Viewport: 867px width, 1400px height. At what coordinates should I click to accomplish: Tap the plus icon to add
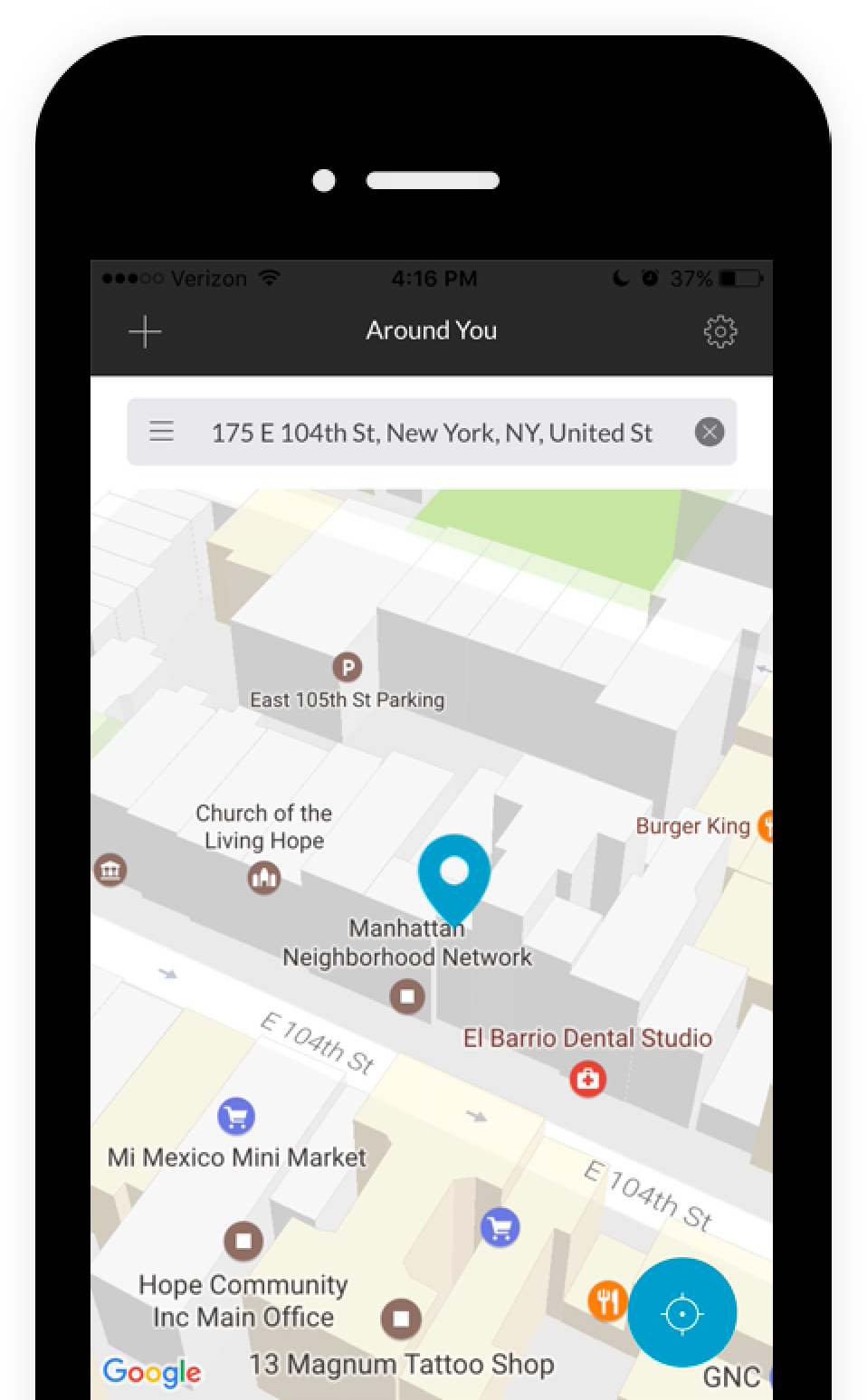coord(145,332)
